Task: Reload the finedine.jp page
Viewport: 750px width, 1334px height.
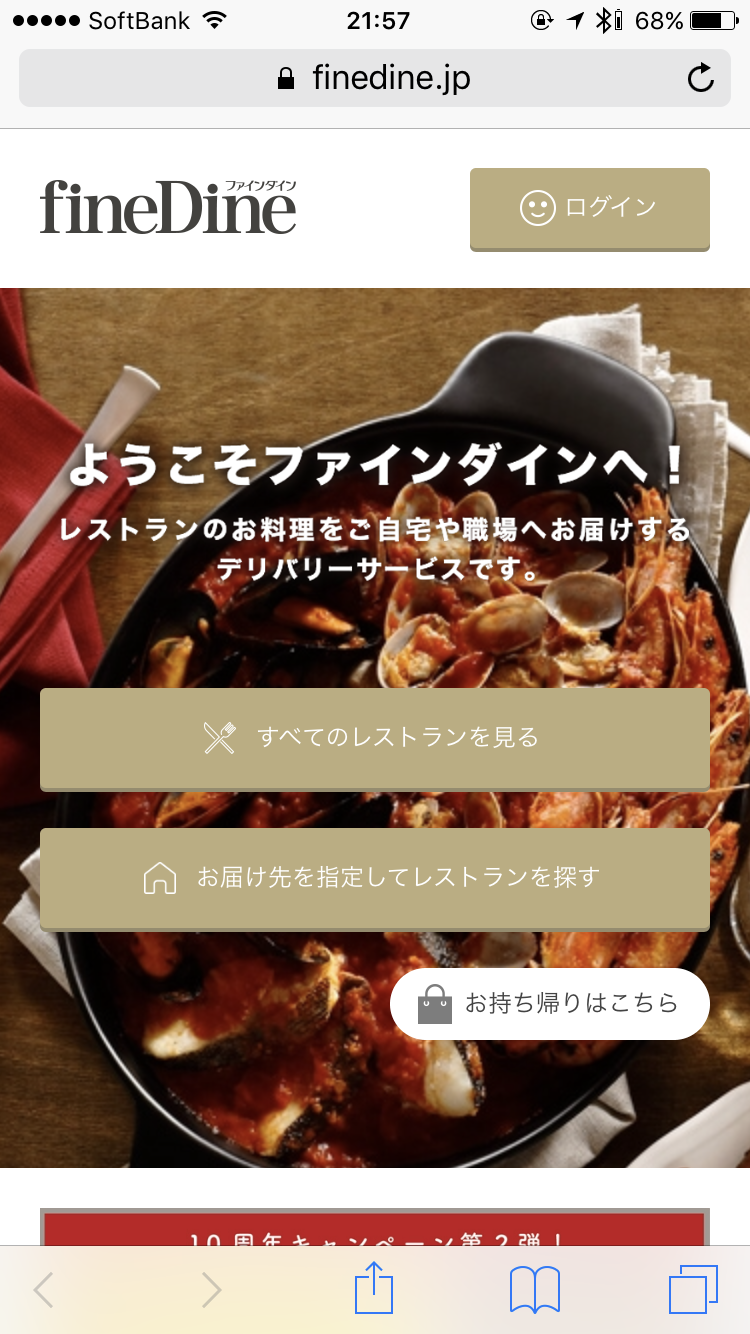Action: click(x=701, y=78)
